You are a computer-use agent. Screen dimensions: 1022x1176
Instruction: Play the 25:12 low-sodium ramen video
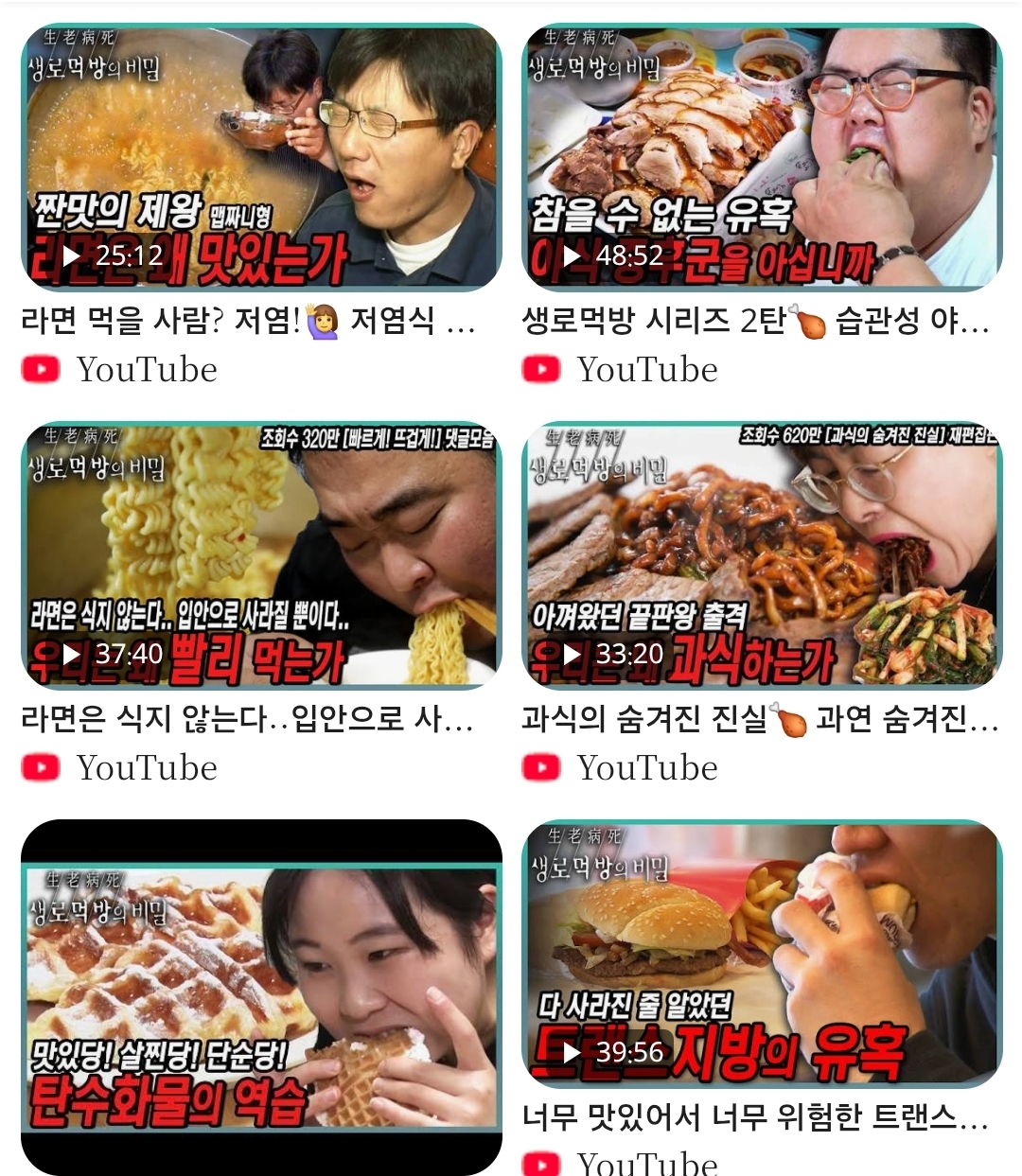(x=261, y=158)
